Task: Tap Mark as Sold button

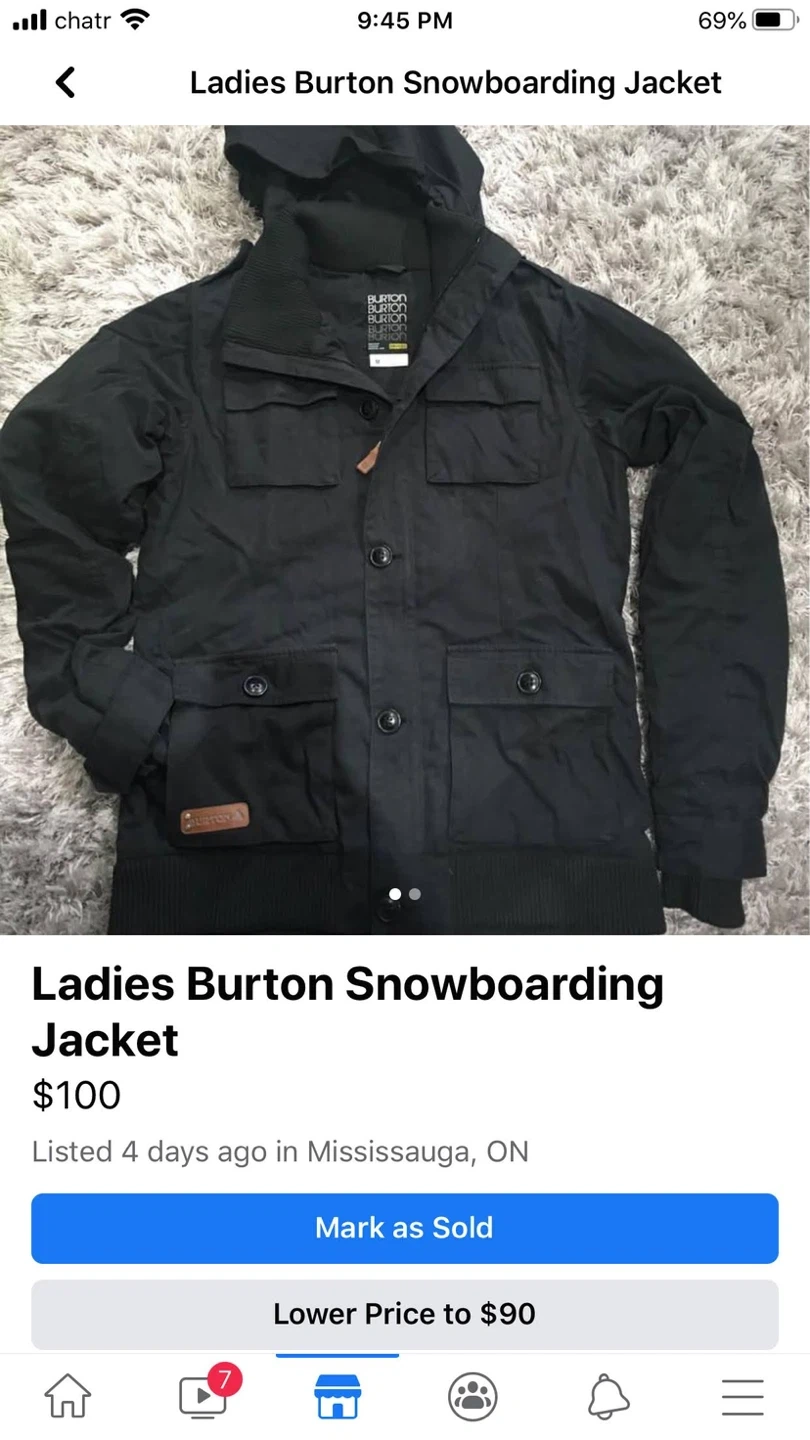Action: [x=405, y=1228]
